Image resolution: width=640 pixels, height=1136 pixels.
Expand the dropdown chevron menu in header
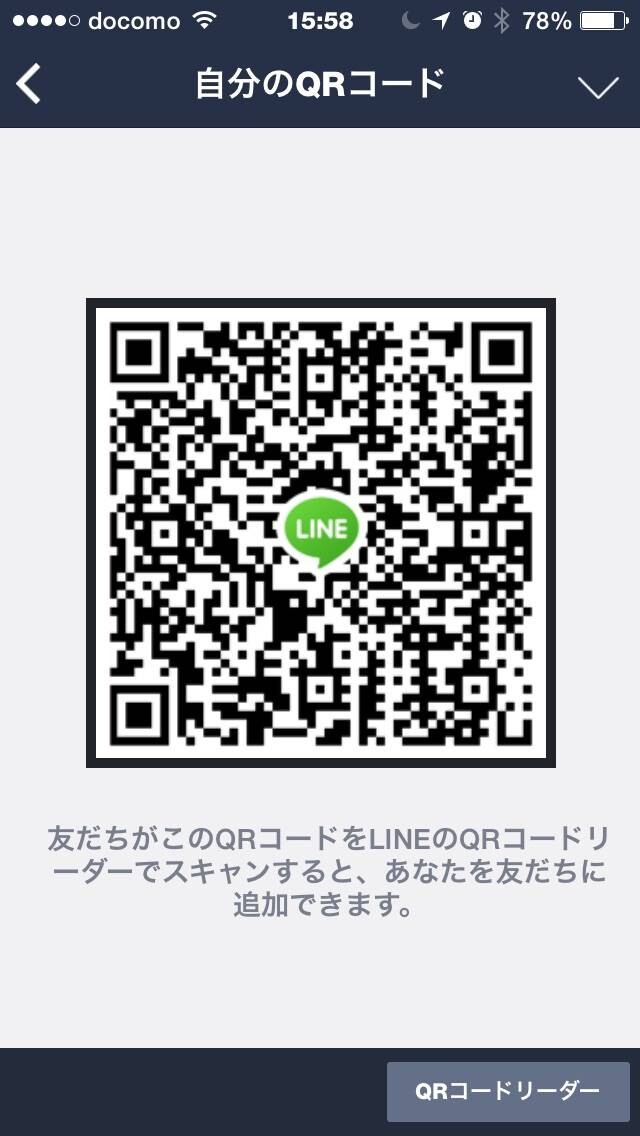[x=599, y=87]
